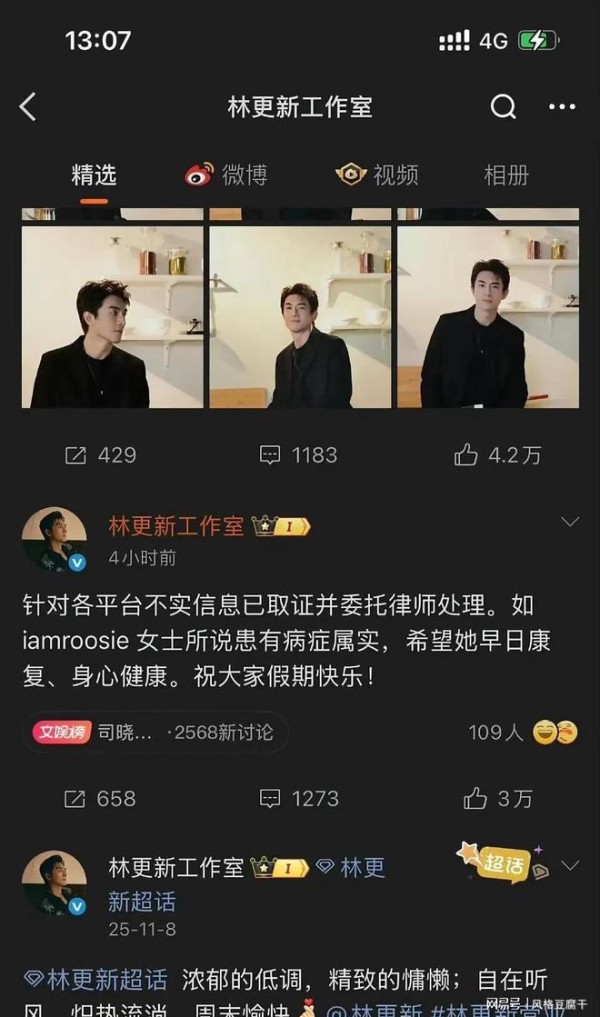Expand the chevron on the 4小时前 post
The image size is (600, 1017).
(570, 522)
